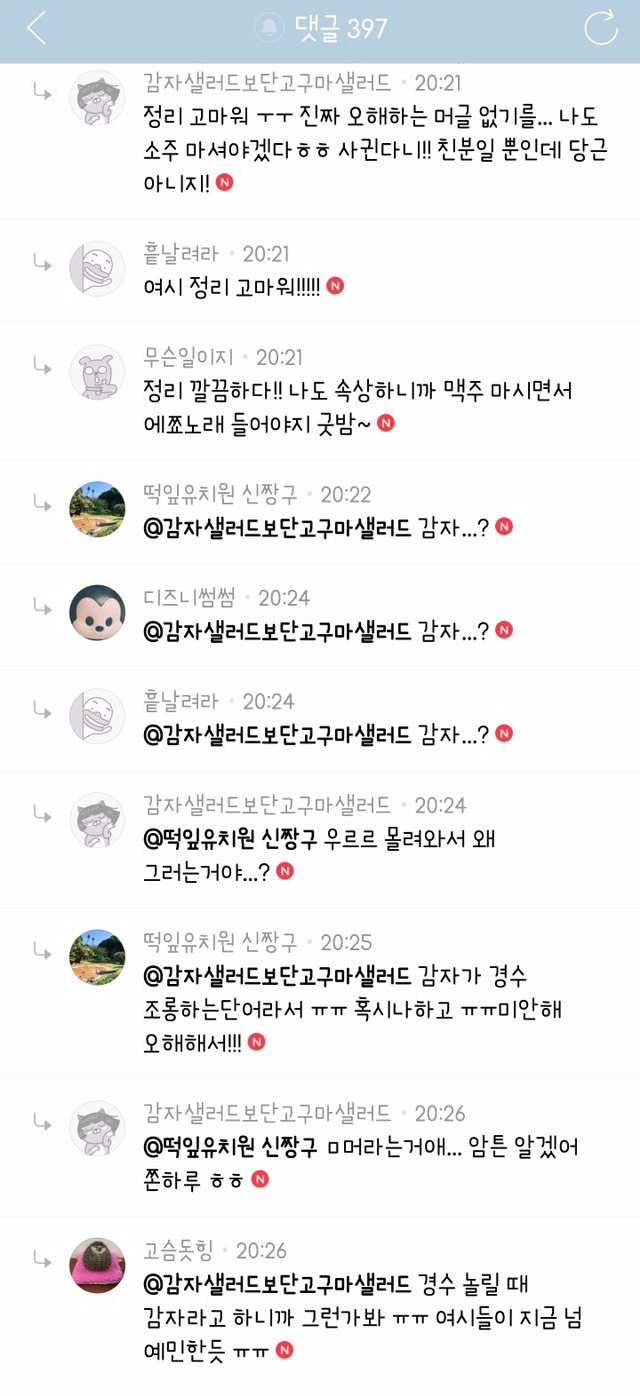Screen dimensions: 640x1396
Task: Refresh the comments list
Action: point(600,28)
